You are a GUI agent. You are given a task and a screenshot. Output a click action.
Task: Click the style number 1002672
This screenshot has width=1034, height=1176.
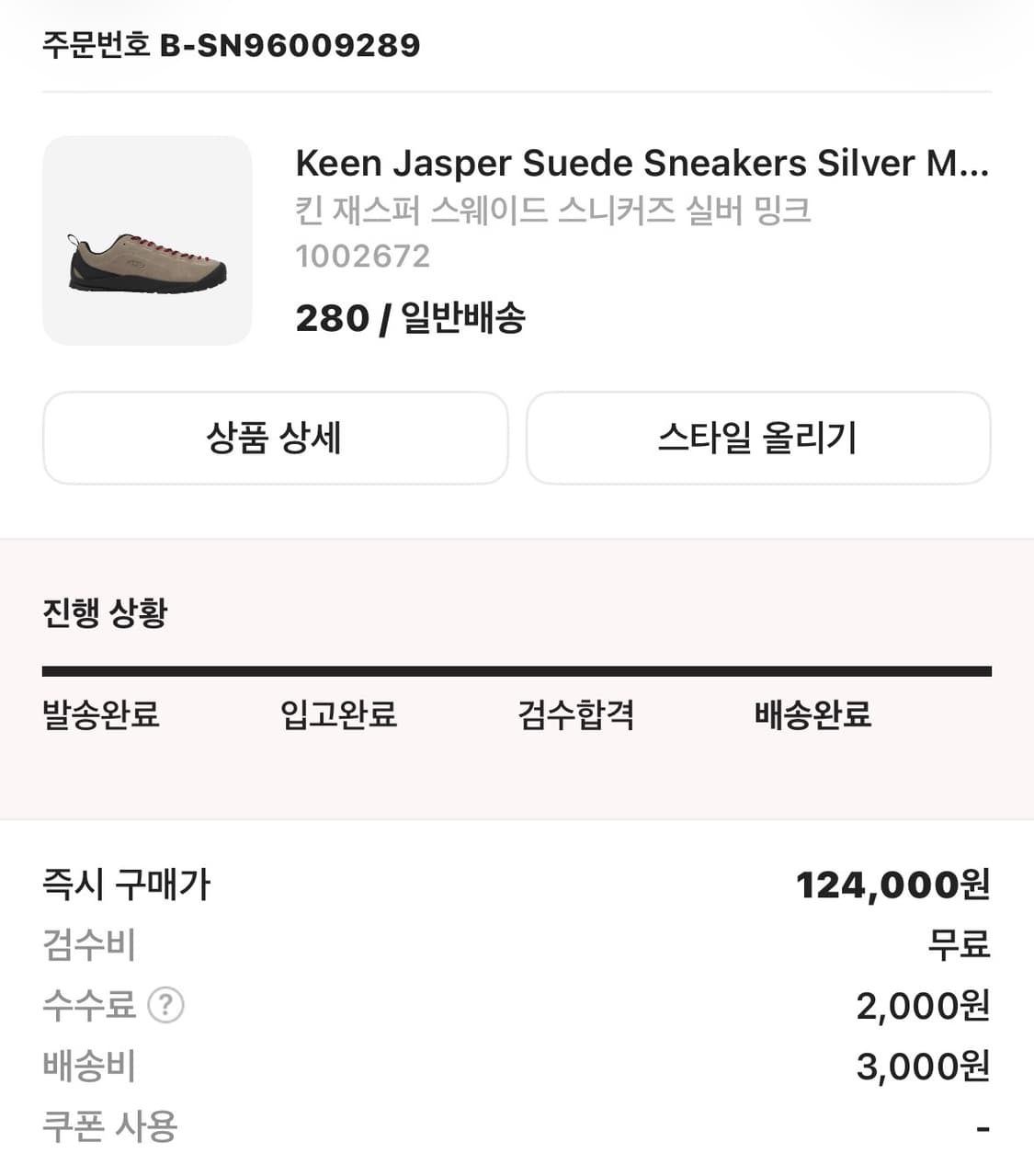coord(363,255)
